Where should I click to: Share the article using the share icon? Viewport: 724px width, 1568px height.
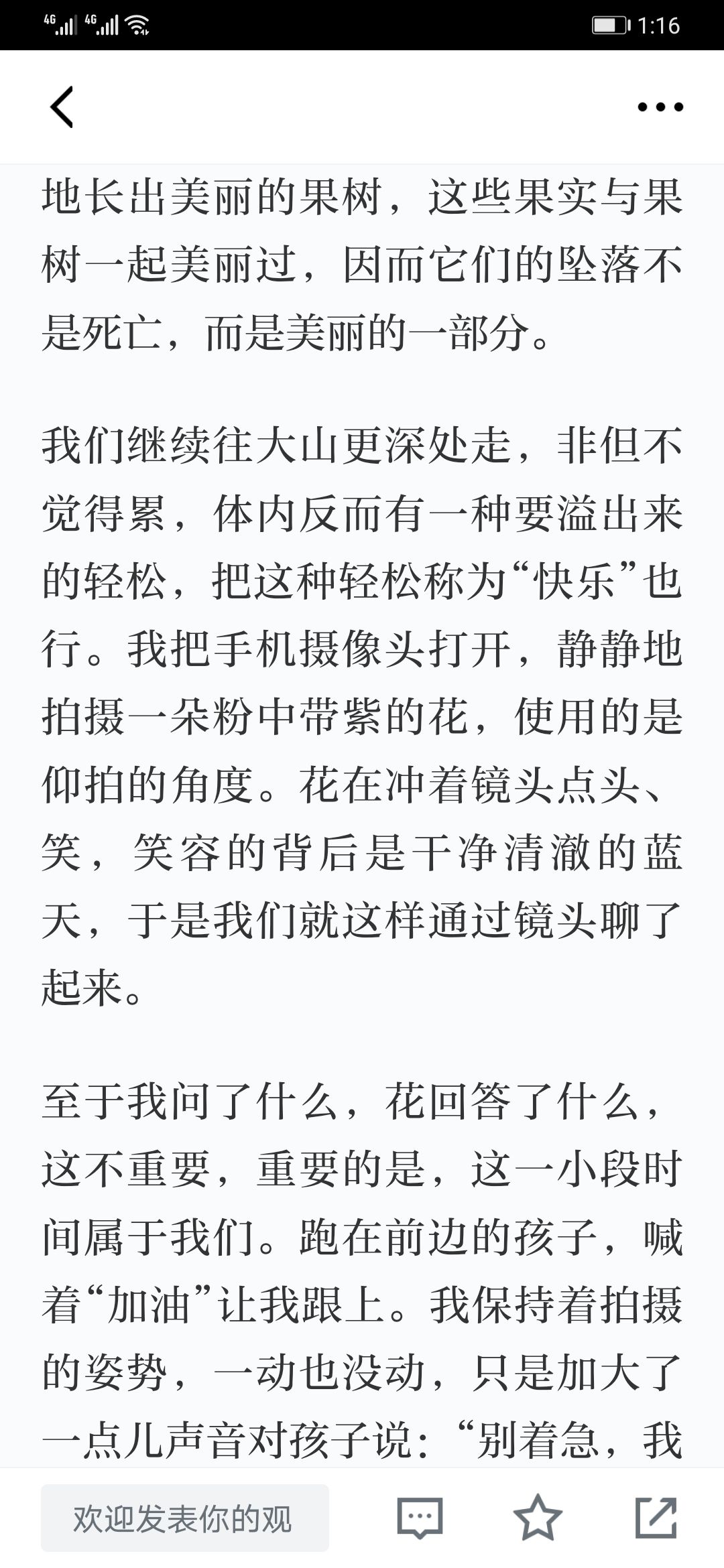pos(656,1518)
